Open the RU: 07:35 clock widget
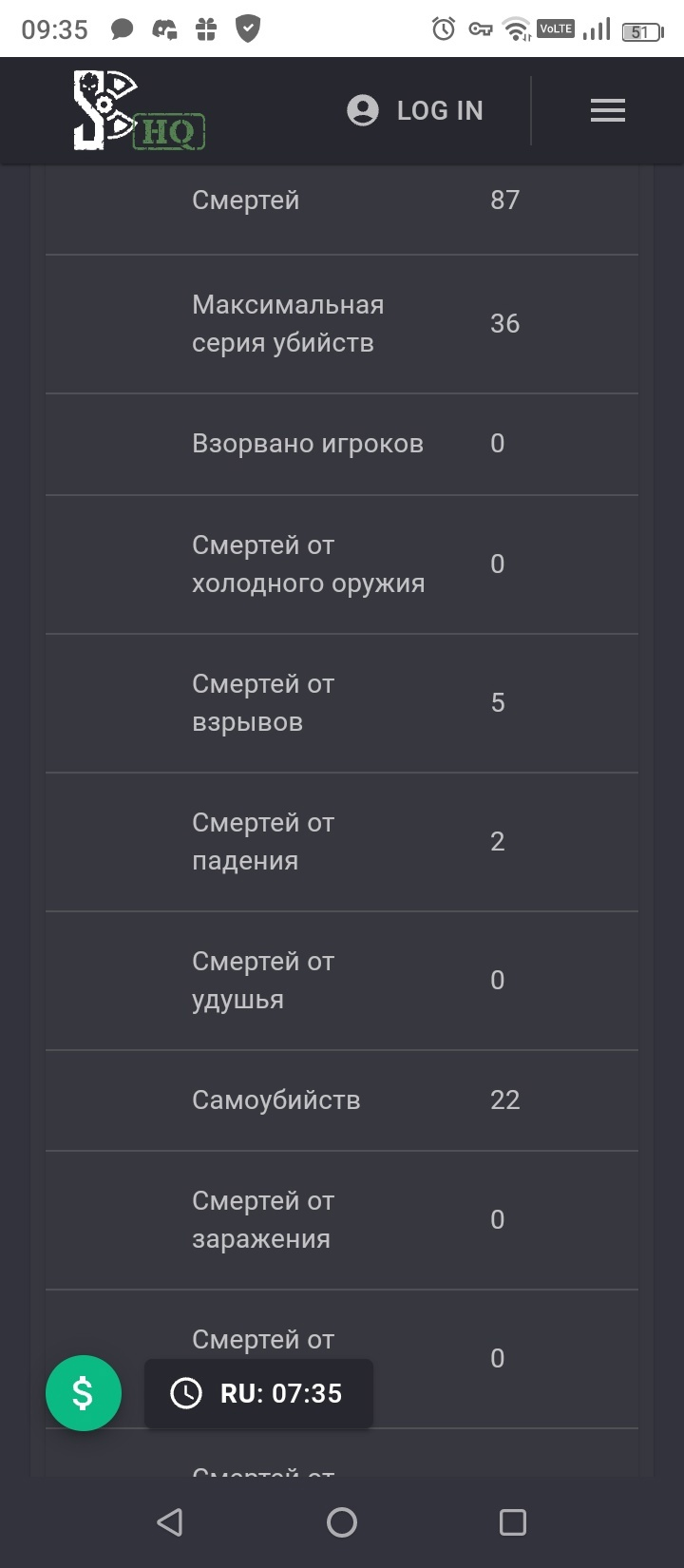 click(258, 1393)
